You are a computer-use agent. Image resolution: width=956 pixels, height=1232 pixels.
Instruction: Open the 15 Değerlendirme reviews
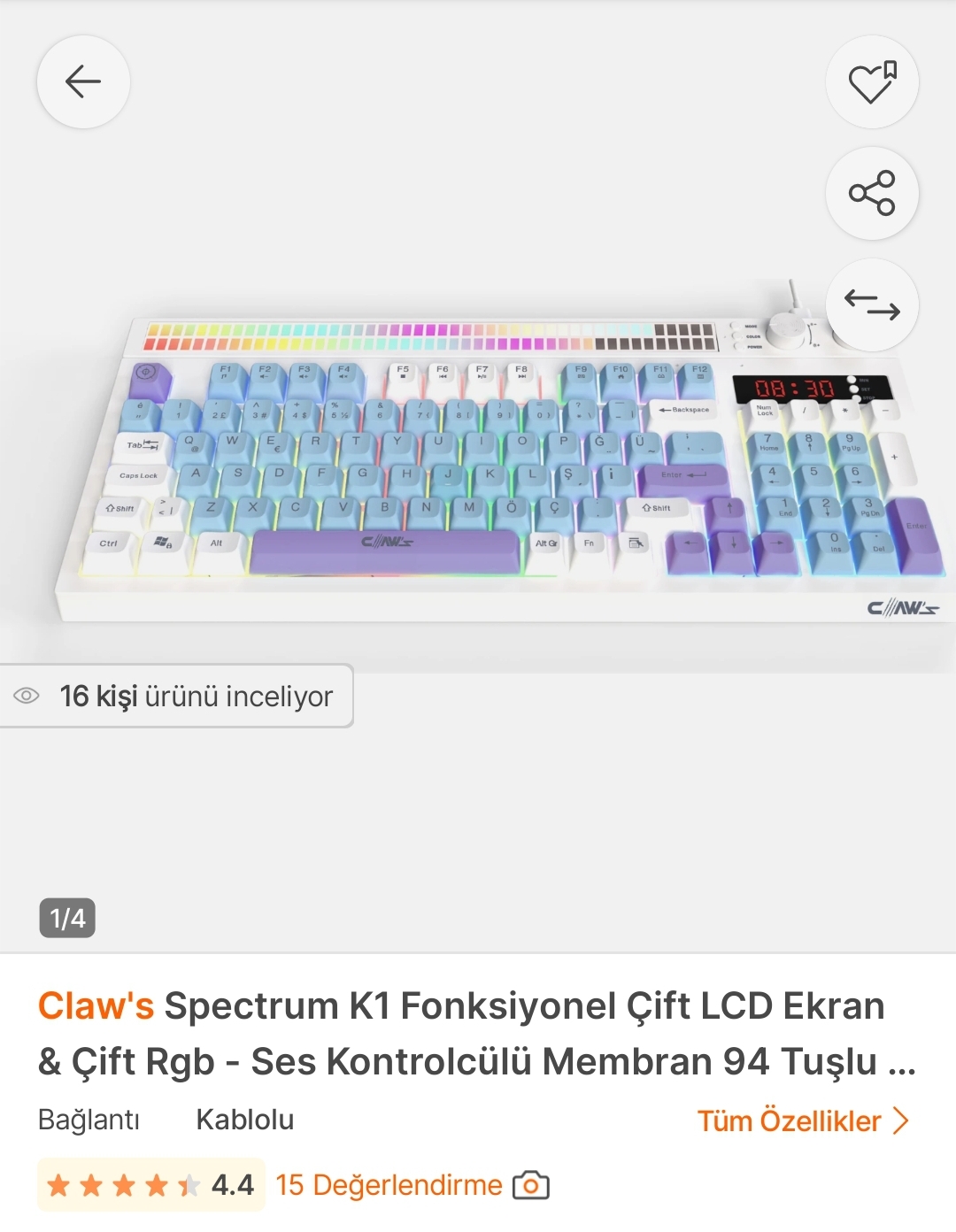pos(389,1185)
